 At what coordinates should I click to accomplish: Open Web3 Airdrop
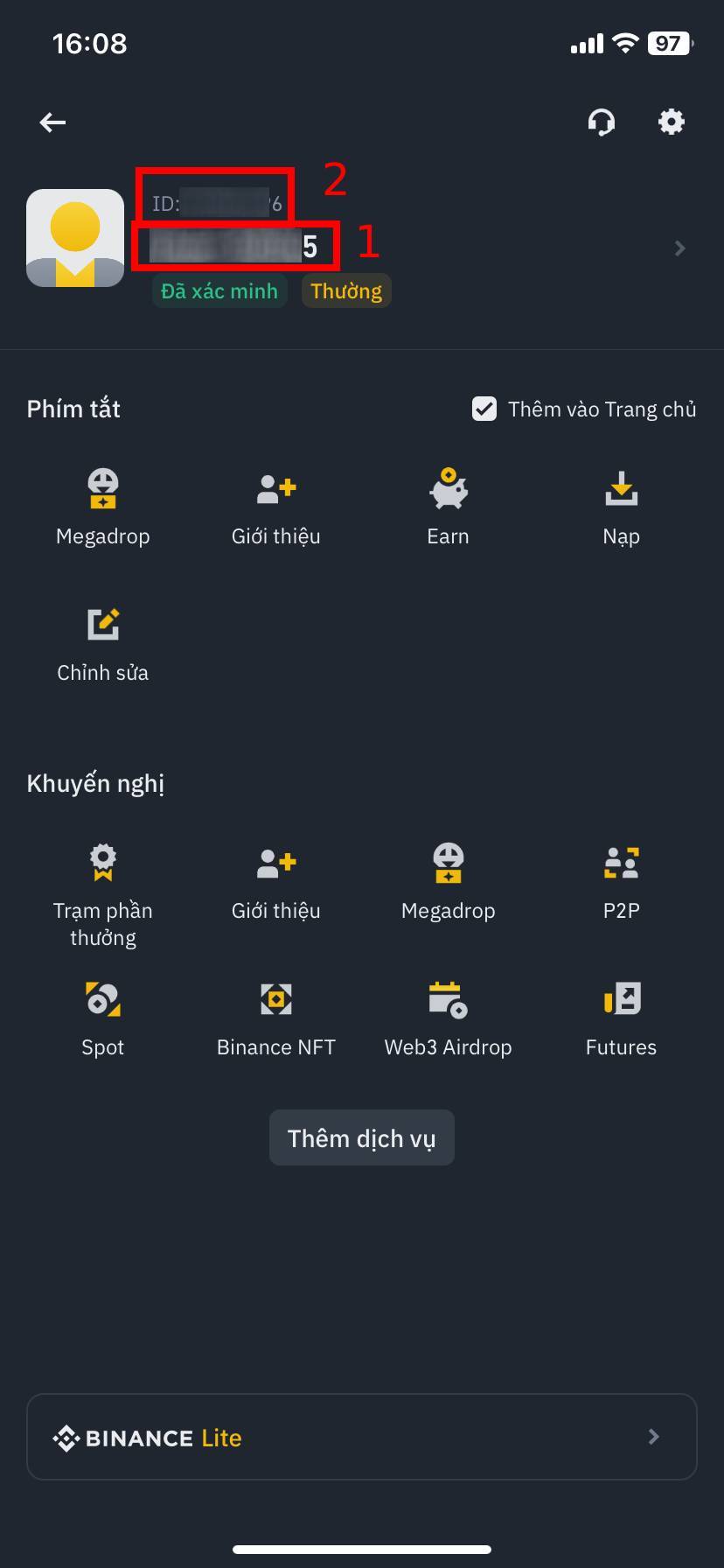(x=448, y=1019)
